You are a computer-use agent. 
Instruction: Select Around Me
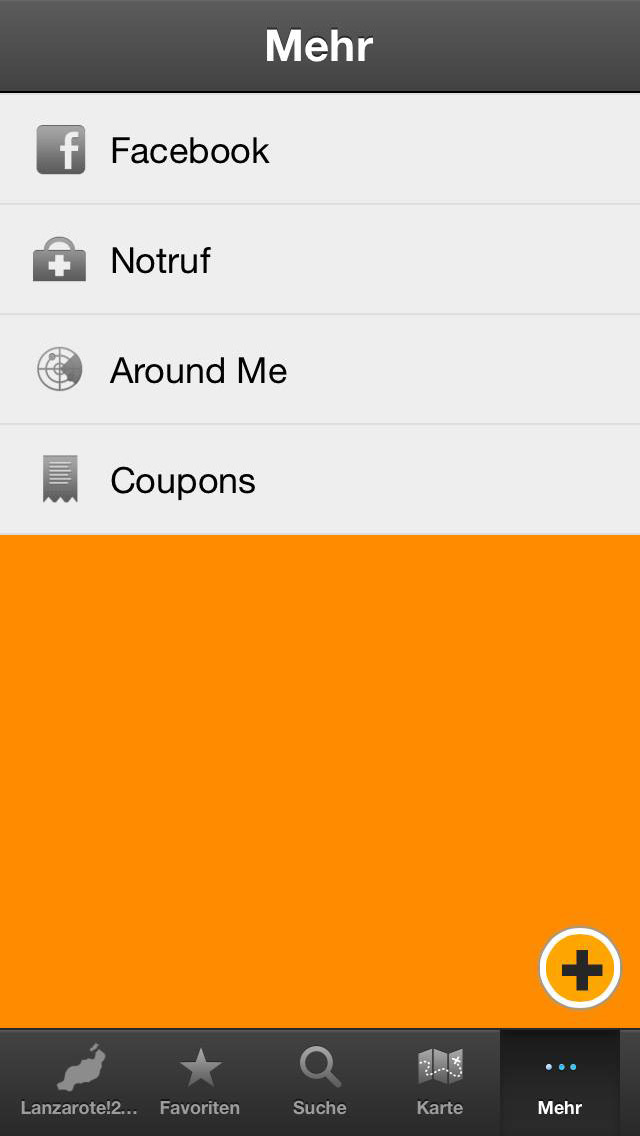(320, 369)
